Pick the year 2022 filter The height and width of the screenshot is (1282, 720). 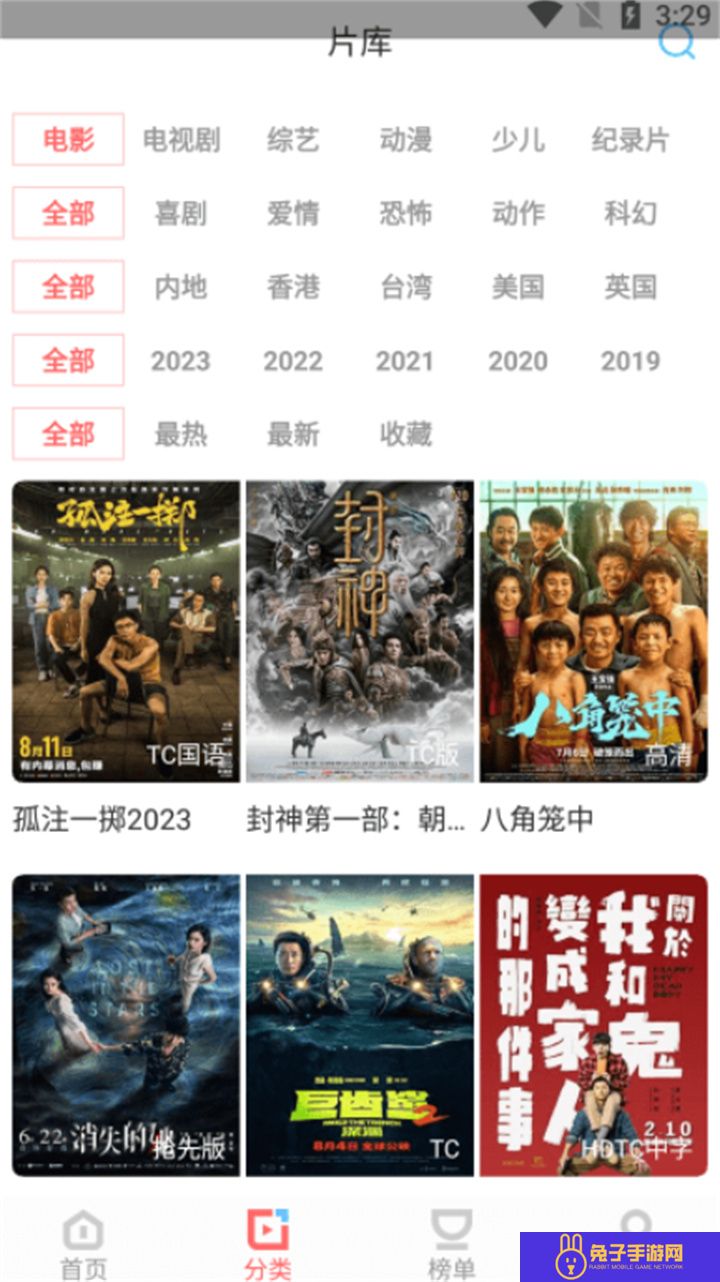[293, 361]
